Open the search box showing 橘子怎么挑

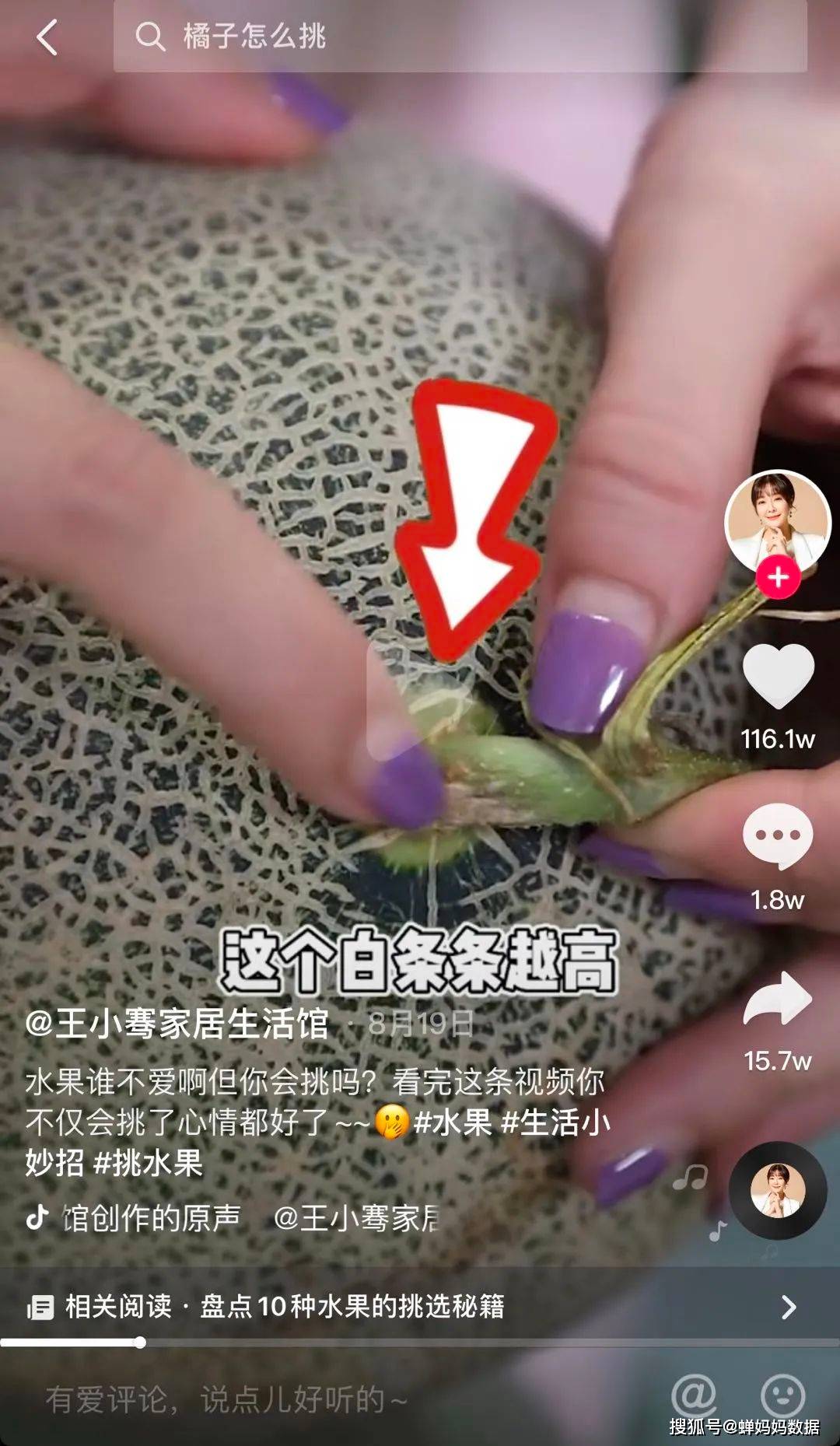[x=460, y=37]
